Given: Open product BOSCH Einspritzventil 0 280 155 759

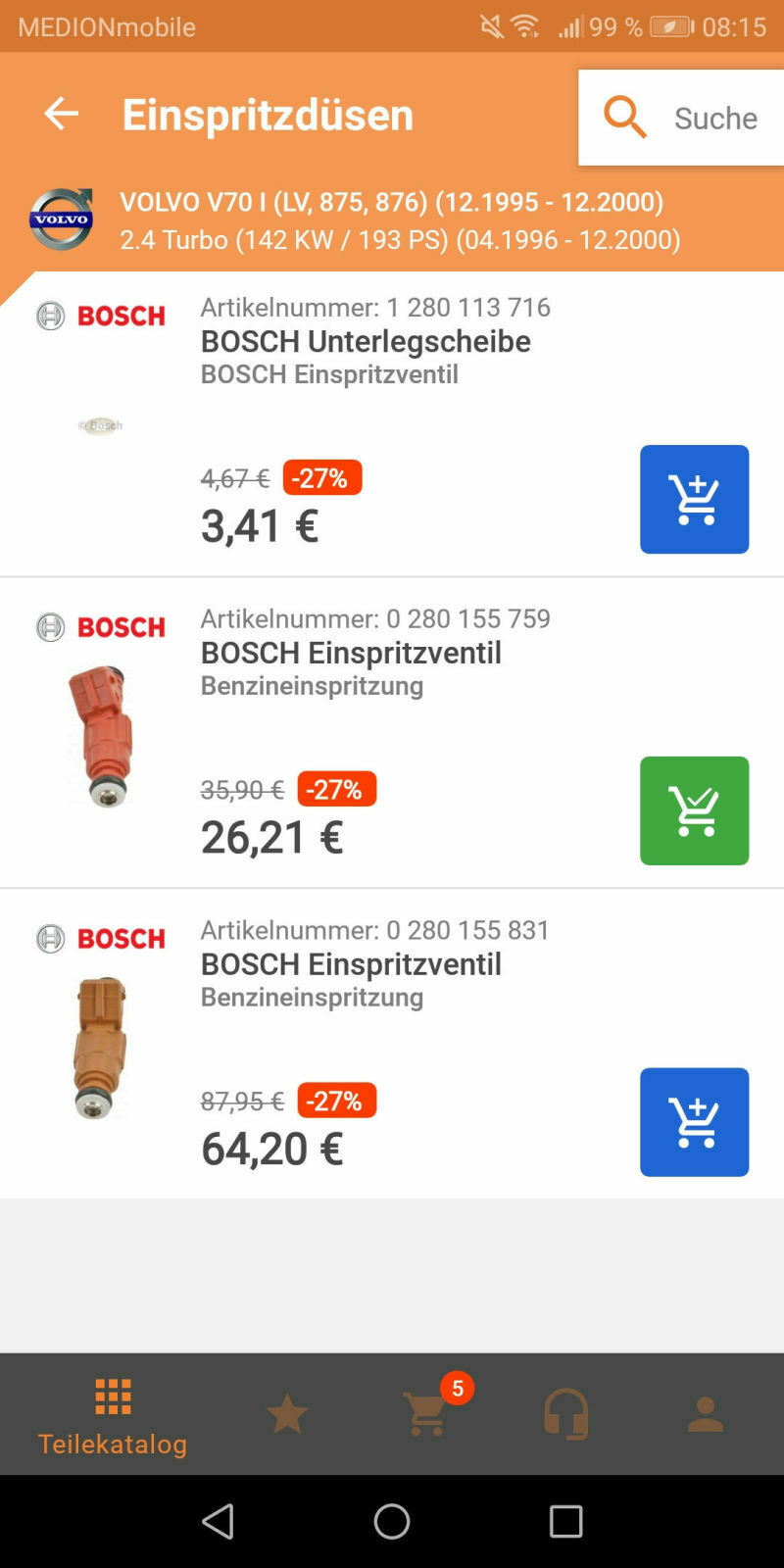Looking at the screenshot, I should [351, 653].
